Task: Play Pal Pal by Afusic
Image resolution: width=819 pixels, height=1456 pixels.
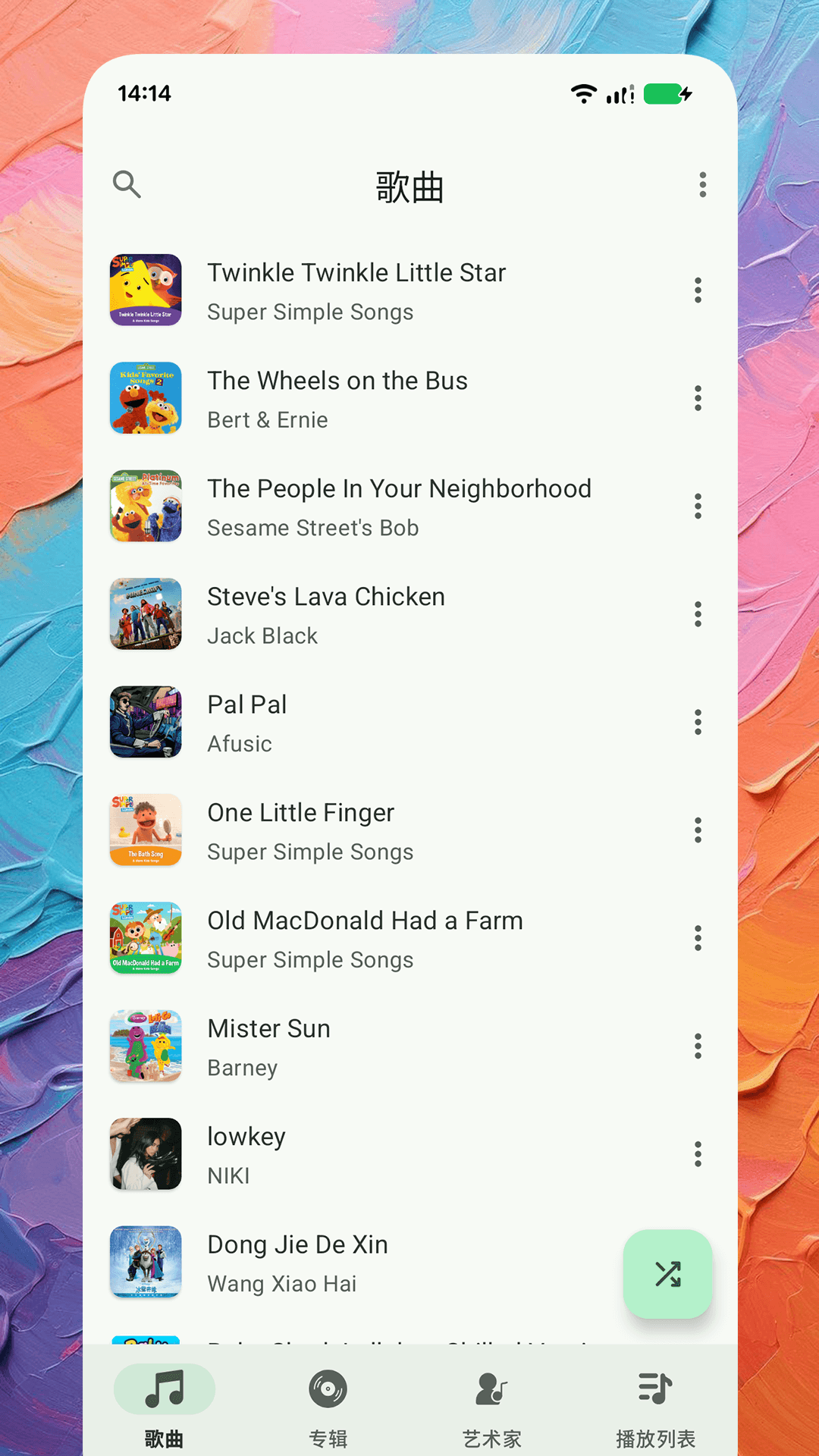Action: click(x=247, y=722)
